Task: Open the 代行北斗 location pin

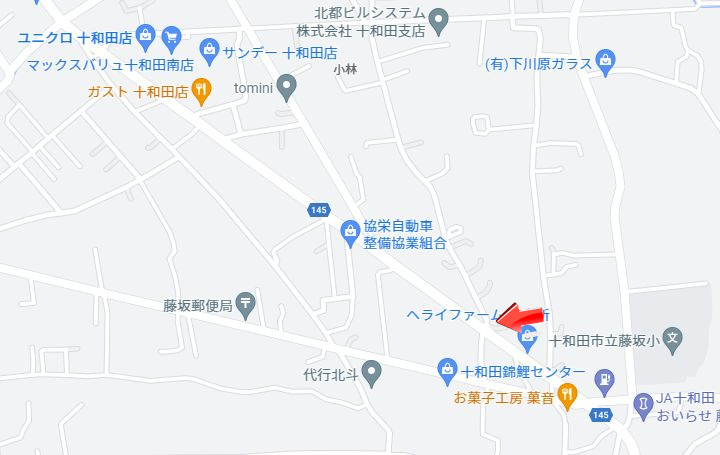Action: (x=371, y=376)
